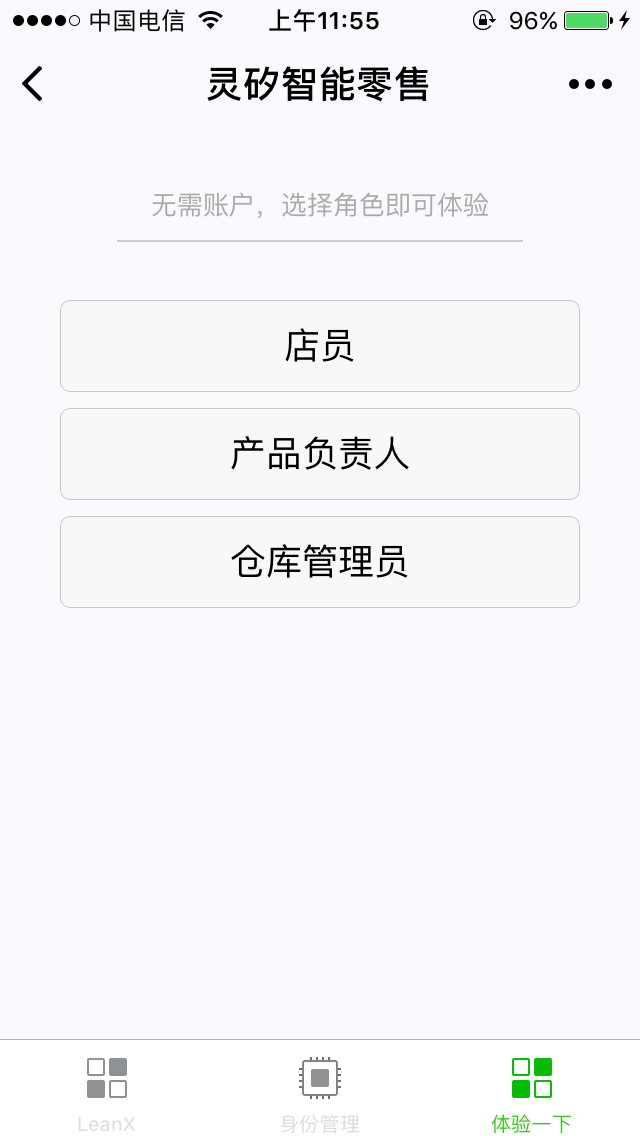The image size is (640, 1136).
Task: Open the 身份管理 tab
Action: click(320, 1092)
